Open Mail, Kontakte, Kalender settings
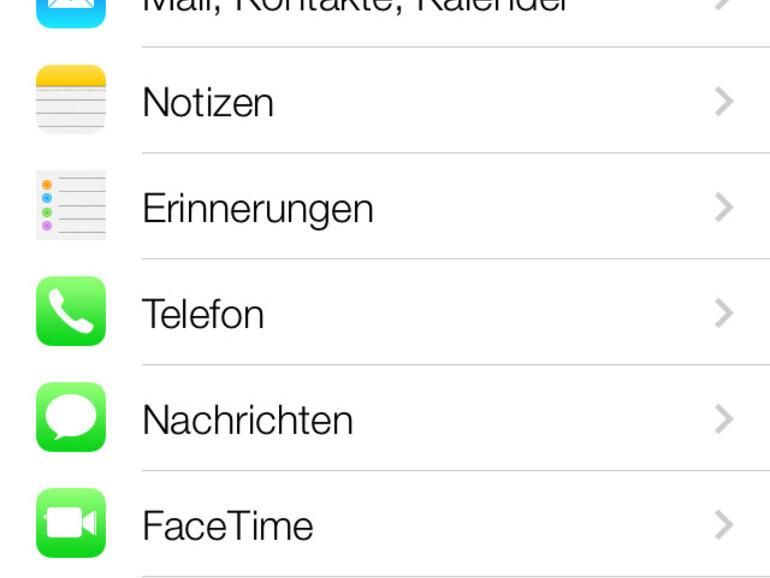The height and width of the screenshot is (578, 770). tap(355, 8)
